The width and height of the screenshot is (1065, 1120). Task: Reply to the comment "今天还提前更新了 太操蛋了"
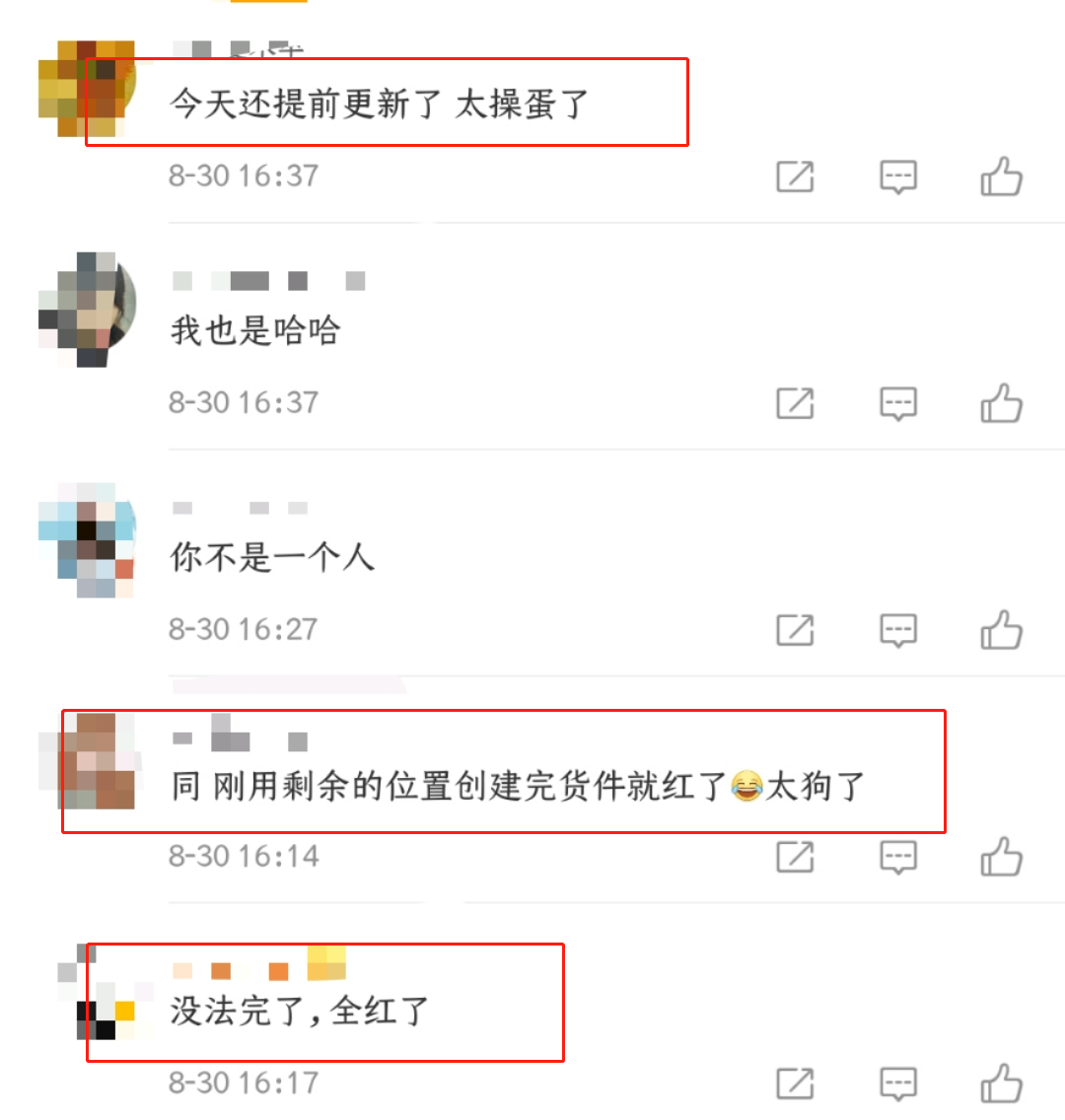898,177
